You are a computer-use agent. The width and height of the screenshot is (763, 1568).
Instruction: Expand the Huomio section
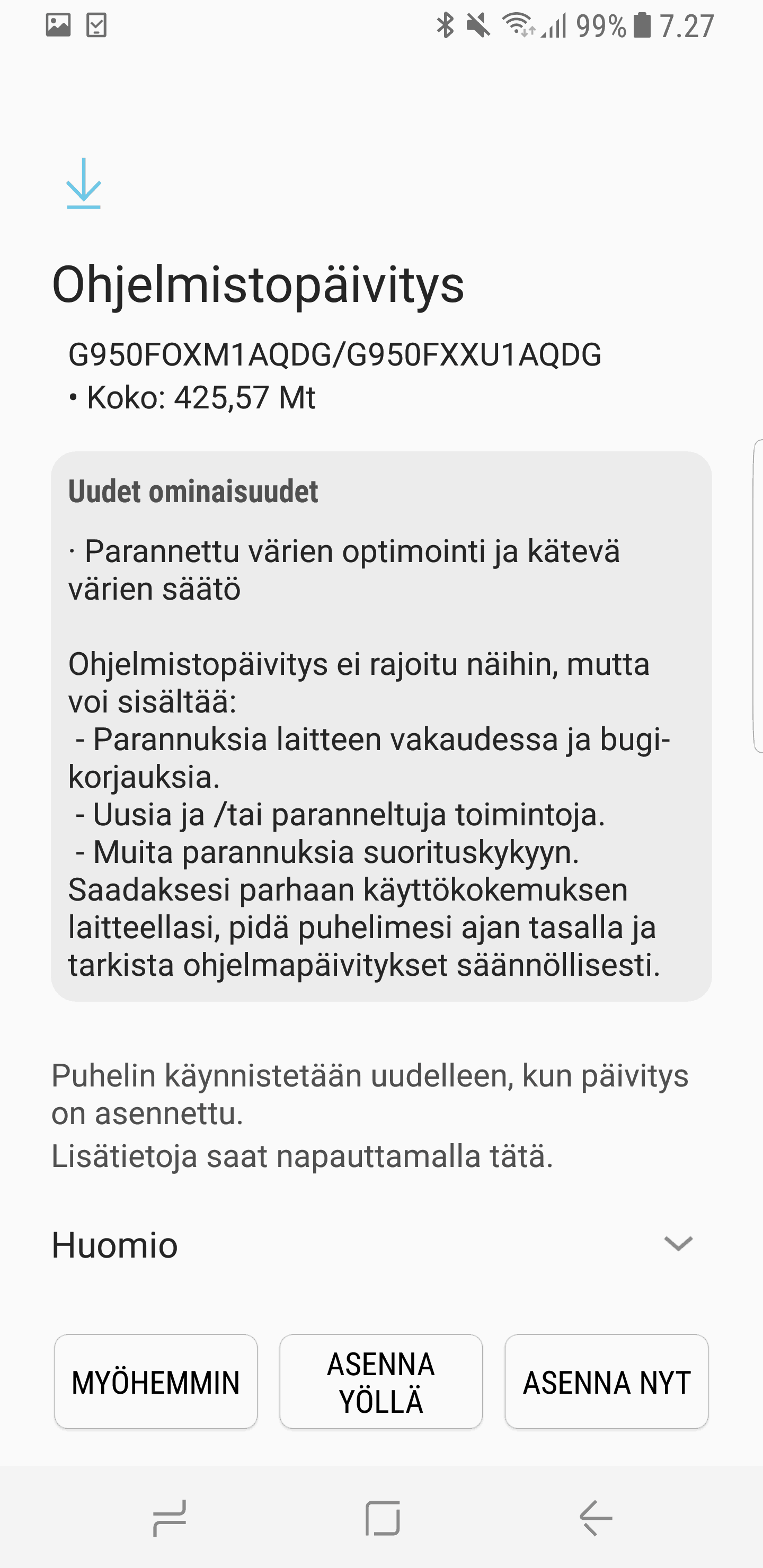[678, 1245]
